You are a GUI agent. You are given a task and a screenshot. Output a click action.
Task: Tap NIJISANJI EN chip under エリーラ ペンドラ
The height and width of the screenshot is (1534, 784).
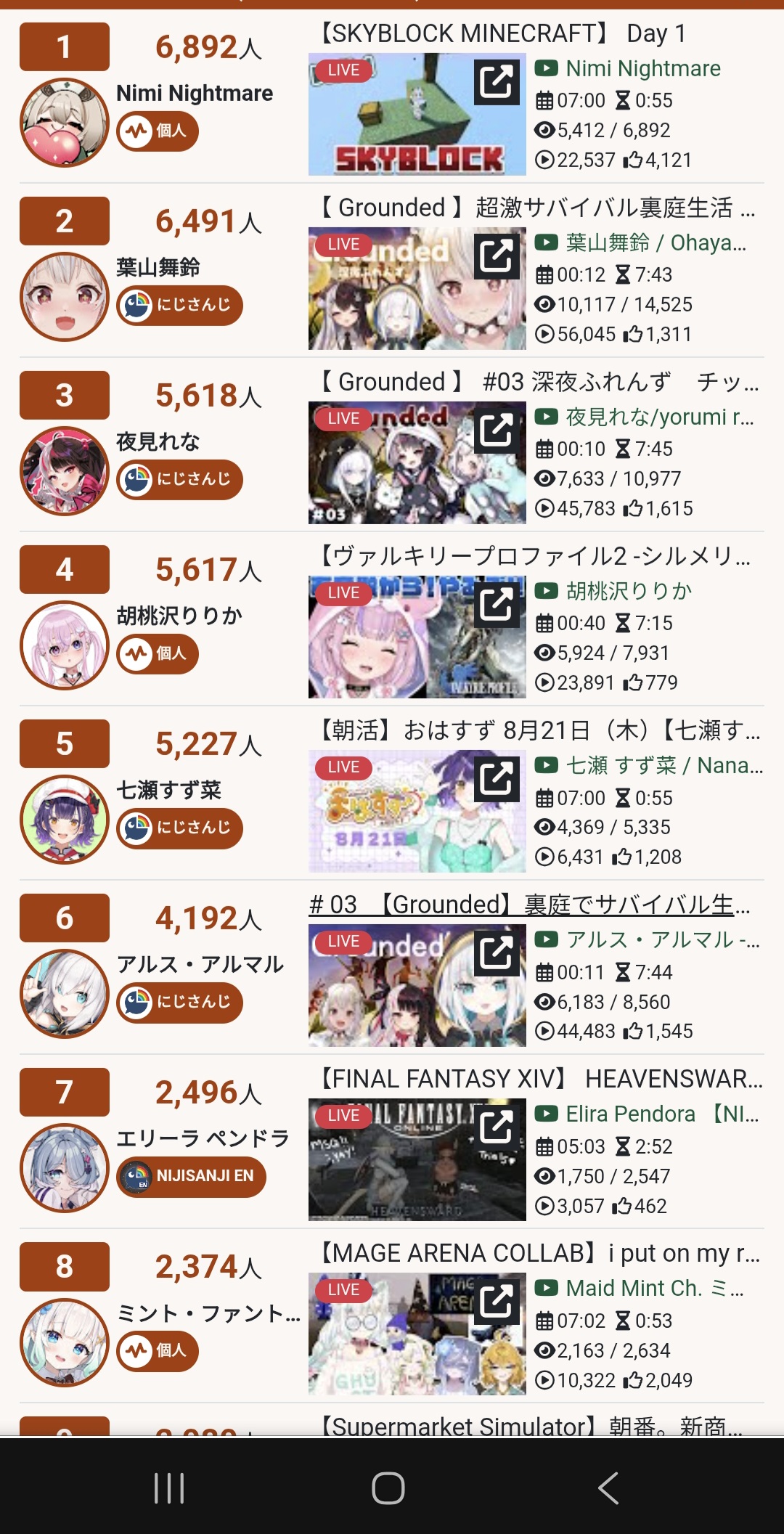pos(191,1176)
